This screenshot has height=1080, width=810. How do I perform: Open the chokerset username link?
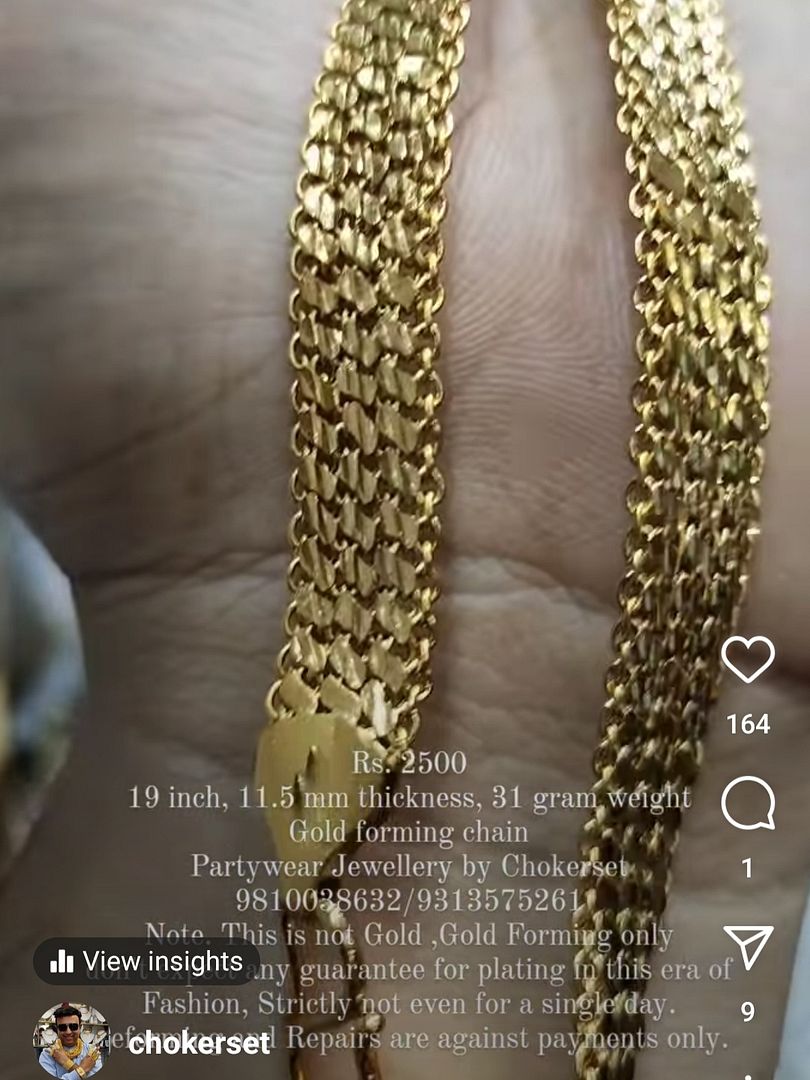click(x=199, y=1044)
